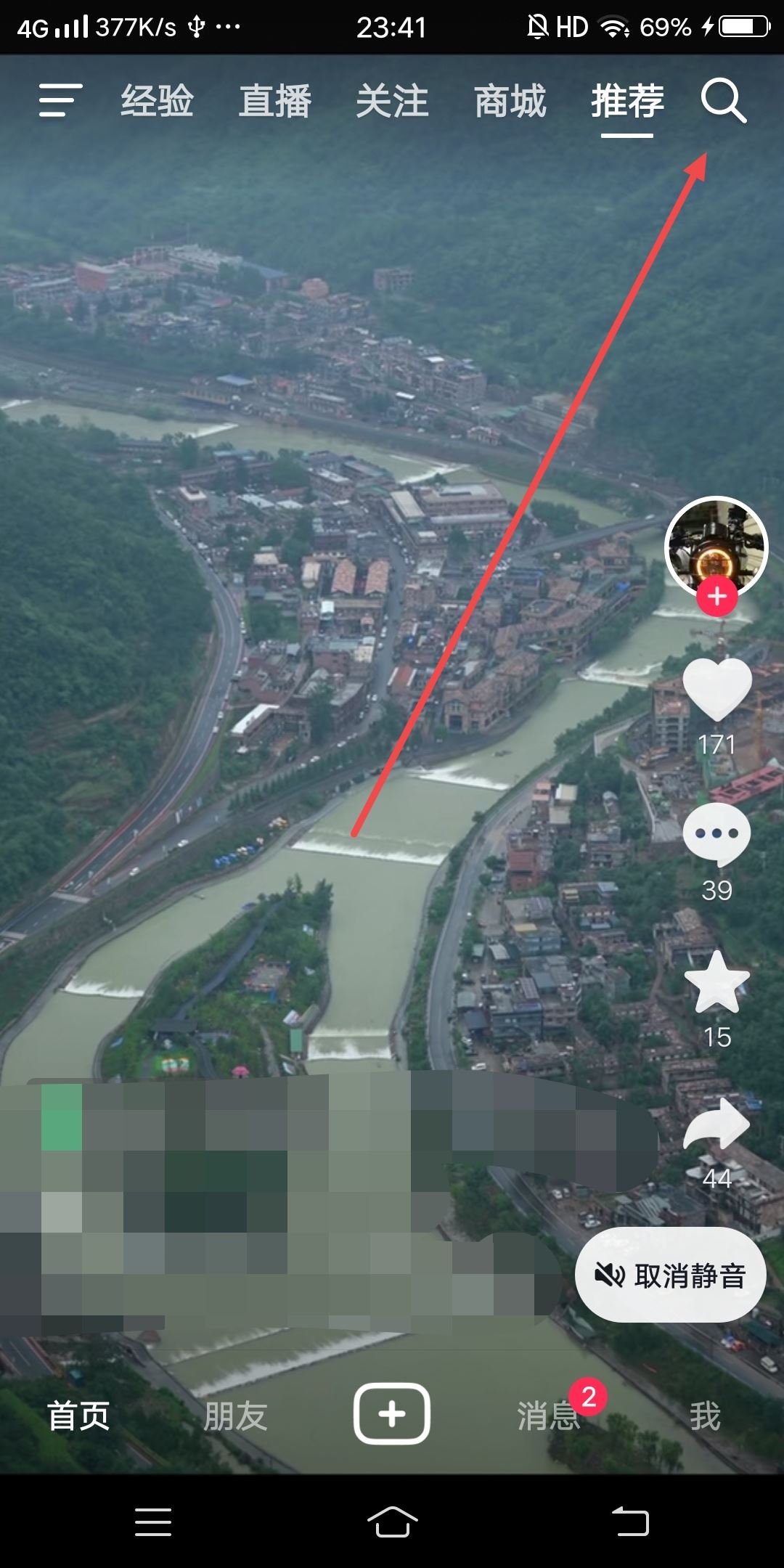Open the video creator's avatar
Viewport: 784px width, 1568px height.
click(716, 546)
